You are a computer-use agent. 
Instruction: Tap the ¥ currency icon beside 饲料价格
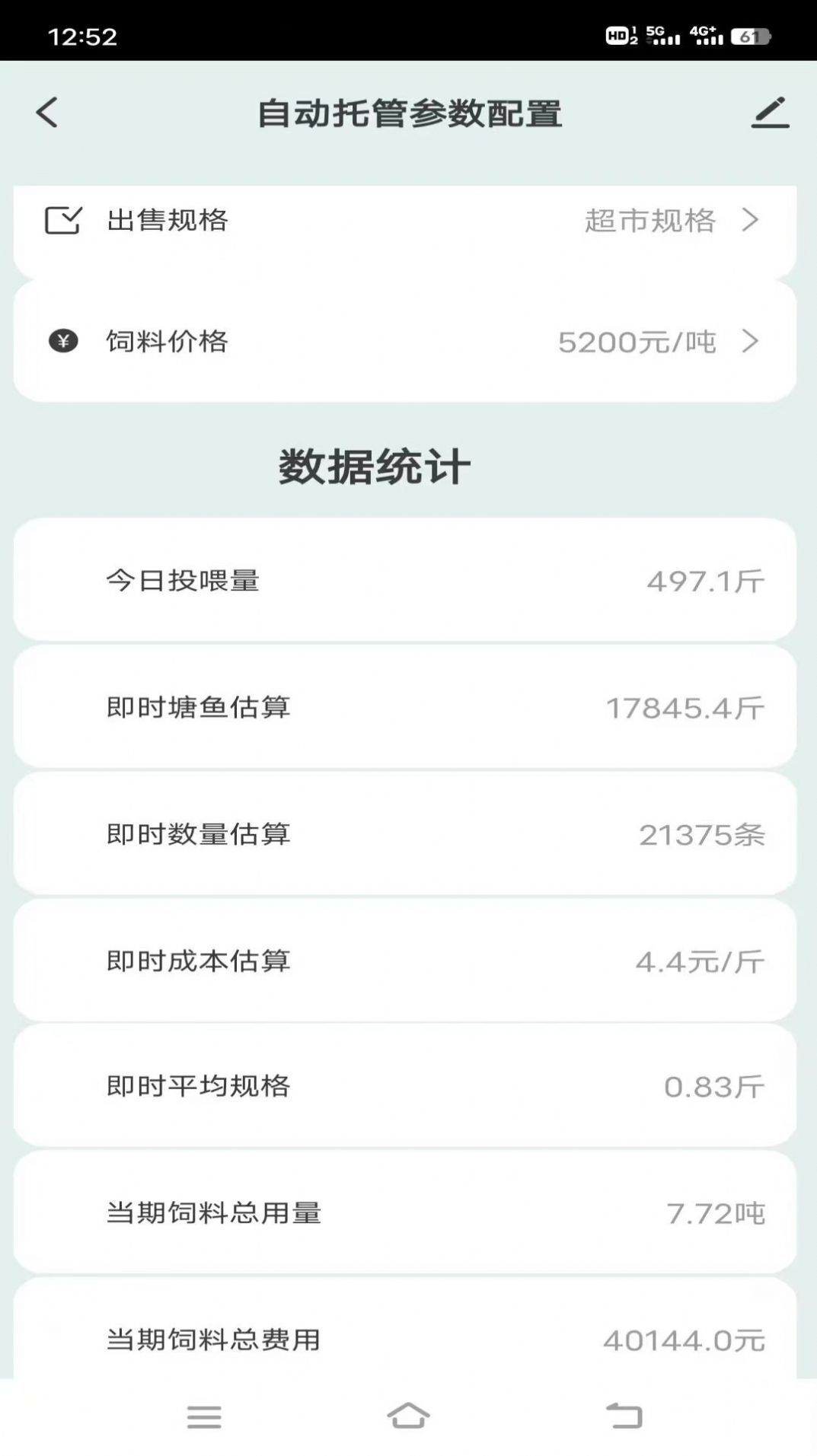(x=64, y=342)
